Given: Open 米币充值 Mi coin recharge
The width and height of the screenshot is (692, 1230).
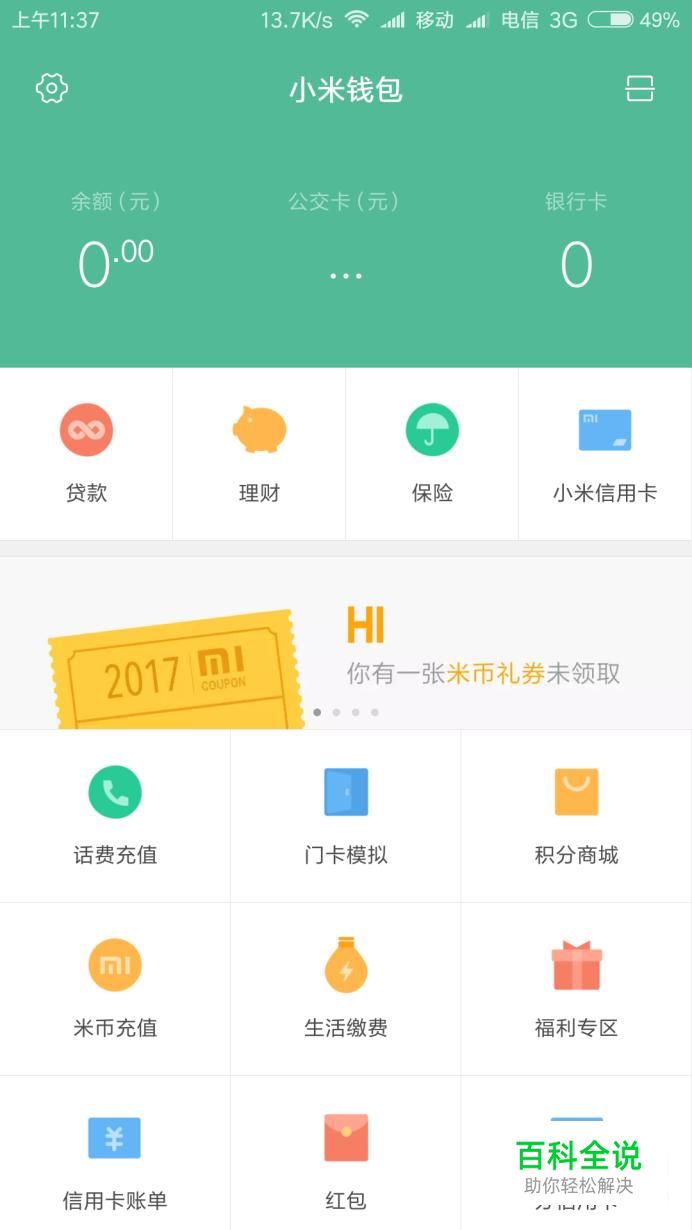Looking at the screenshot, I should (115, 989).
